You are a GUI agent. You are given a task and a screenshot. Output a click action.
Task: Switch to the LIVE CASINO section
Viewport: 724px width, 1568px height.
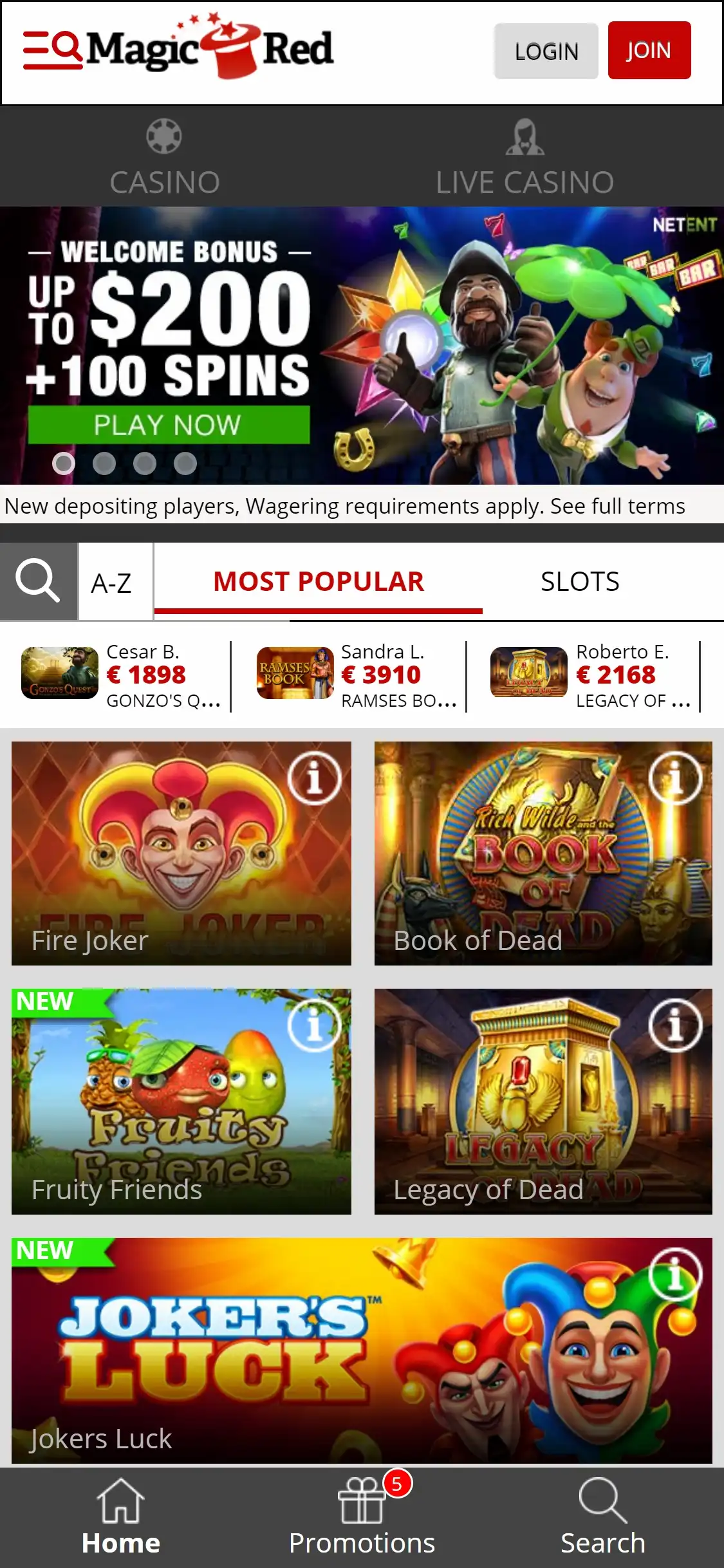pos(524,156)
